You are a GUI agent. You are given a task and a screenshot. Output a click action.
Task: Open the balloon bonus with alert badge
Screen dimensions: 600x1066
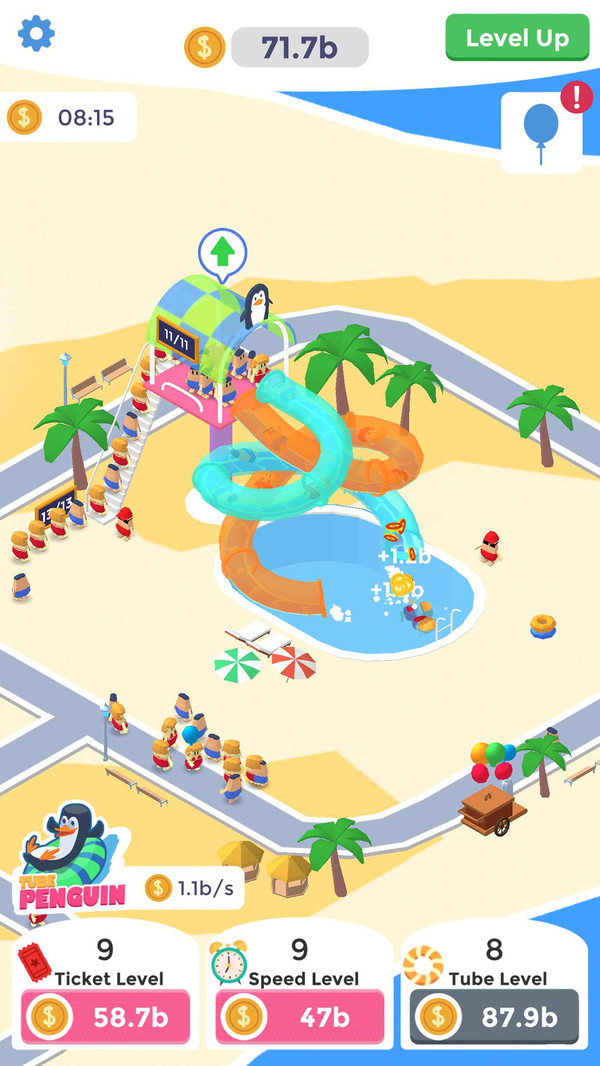542,133
